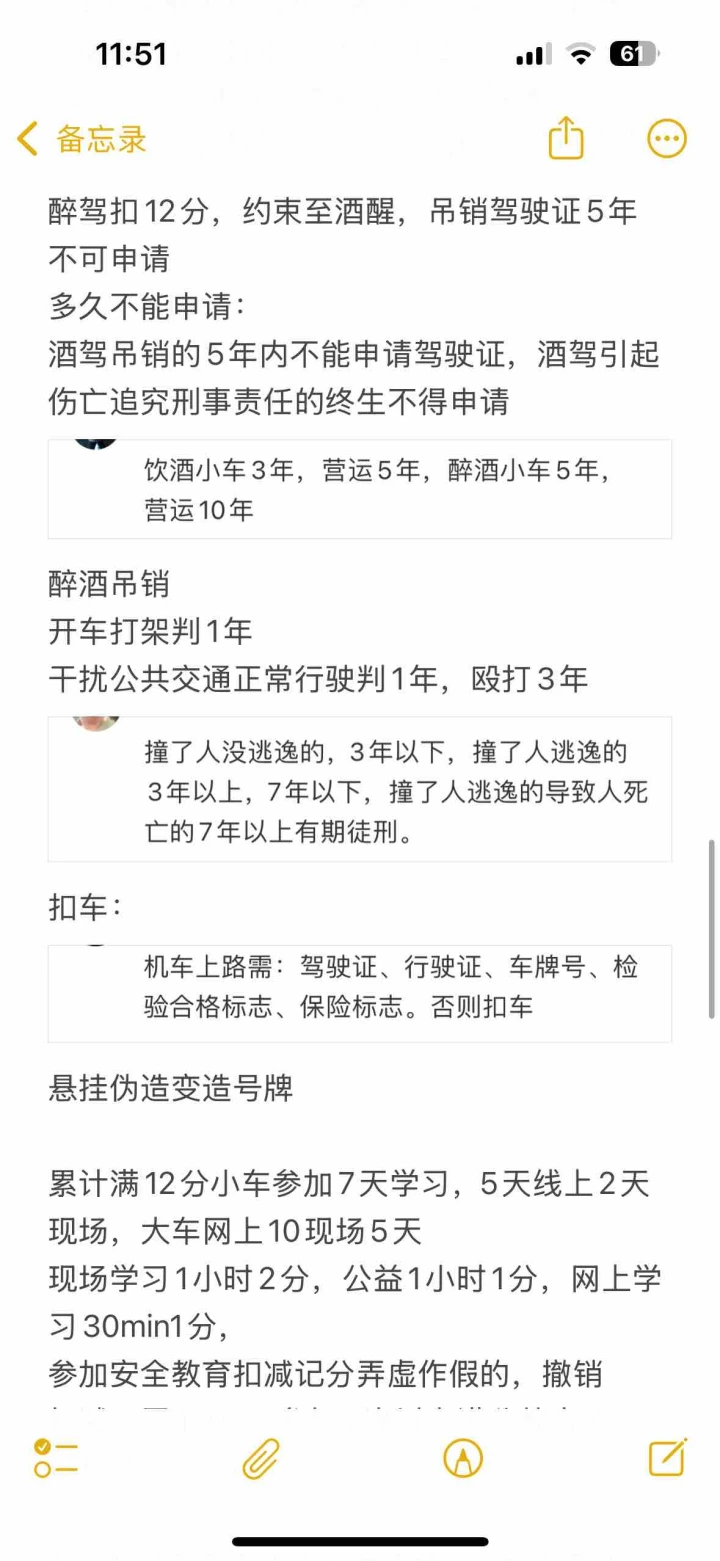Share this note
This screenshot has height=1561, width=720.
click(566, 138)
